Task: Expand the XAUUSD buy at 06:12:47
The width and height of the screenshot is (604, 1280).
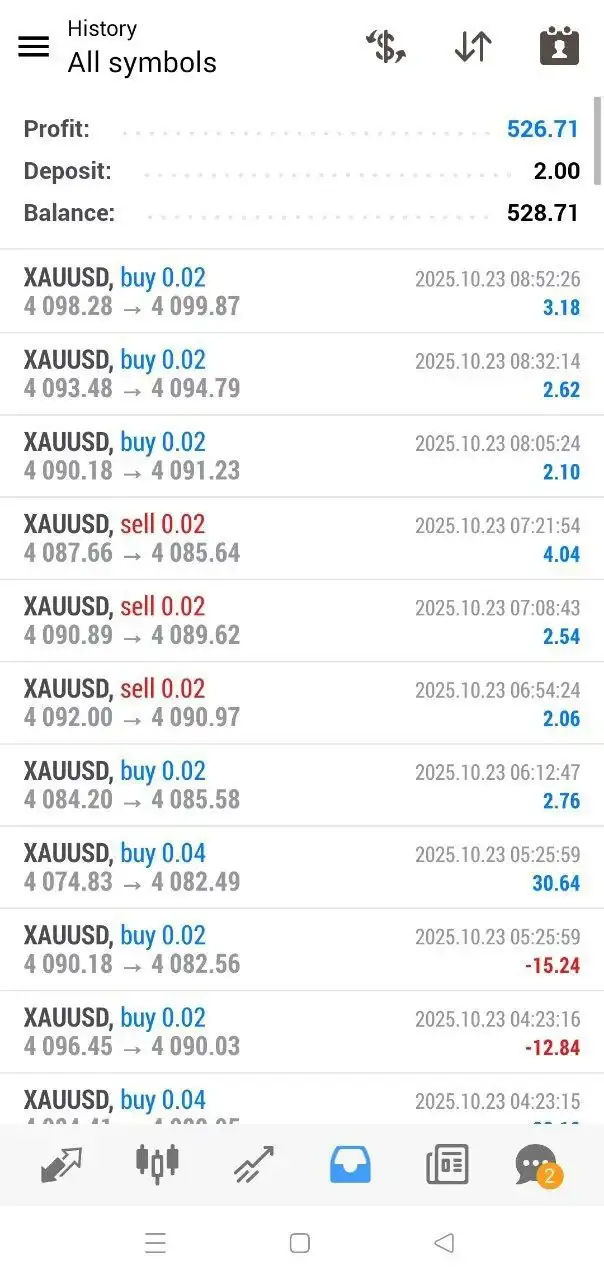Action: [300, 786]
